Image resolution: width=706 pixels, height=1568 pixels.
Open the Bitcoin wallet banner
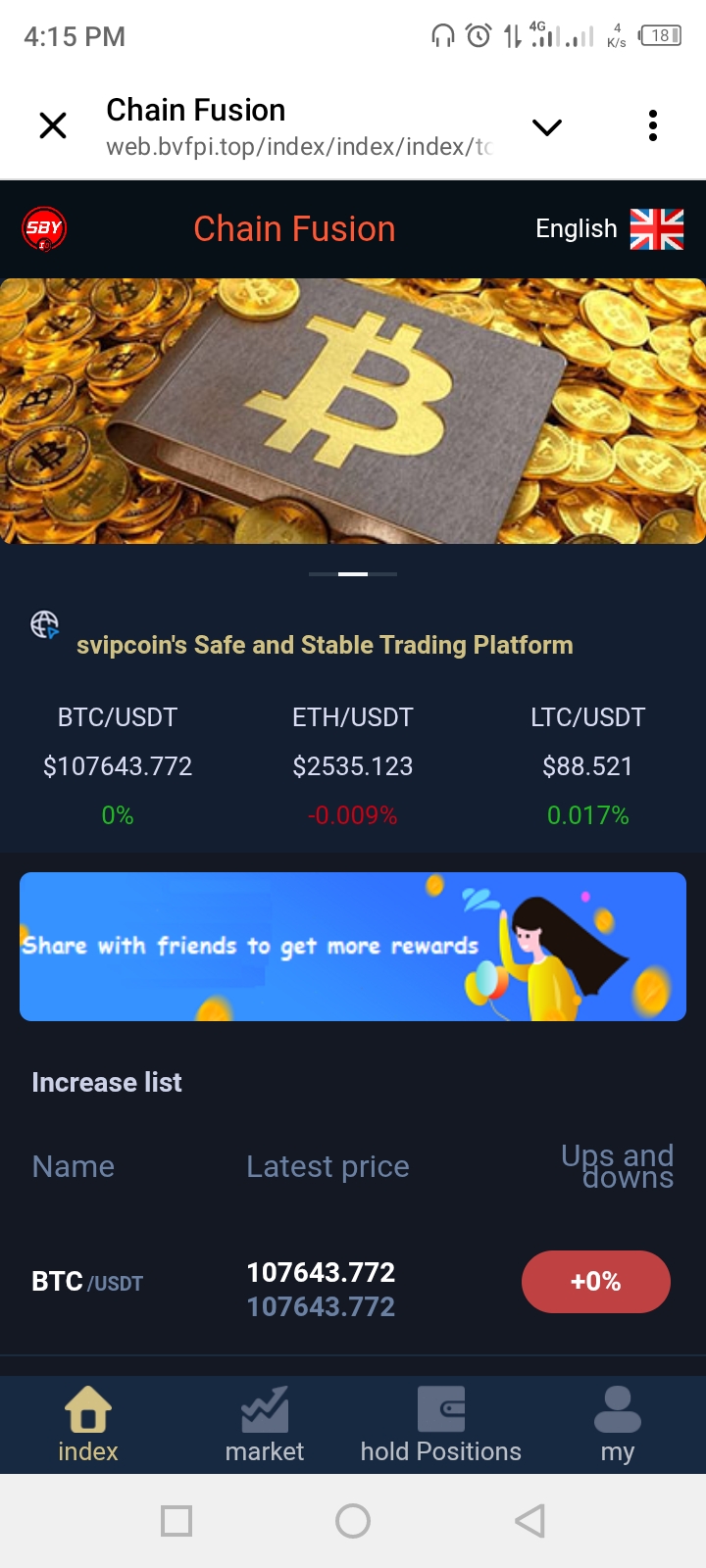pyautogui.click(x=353, y=411)
